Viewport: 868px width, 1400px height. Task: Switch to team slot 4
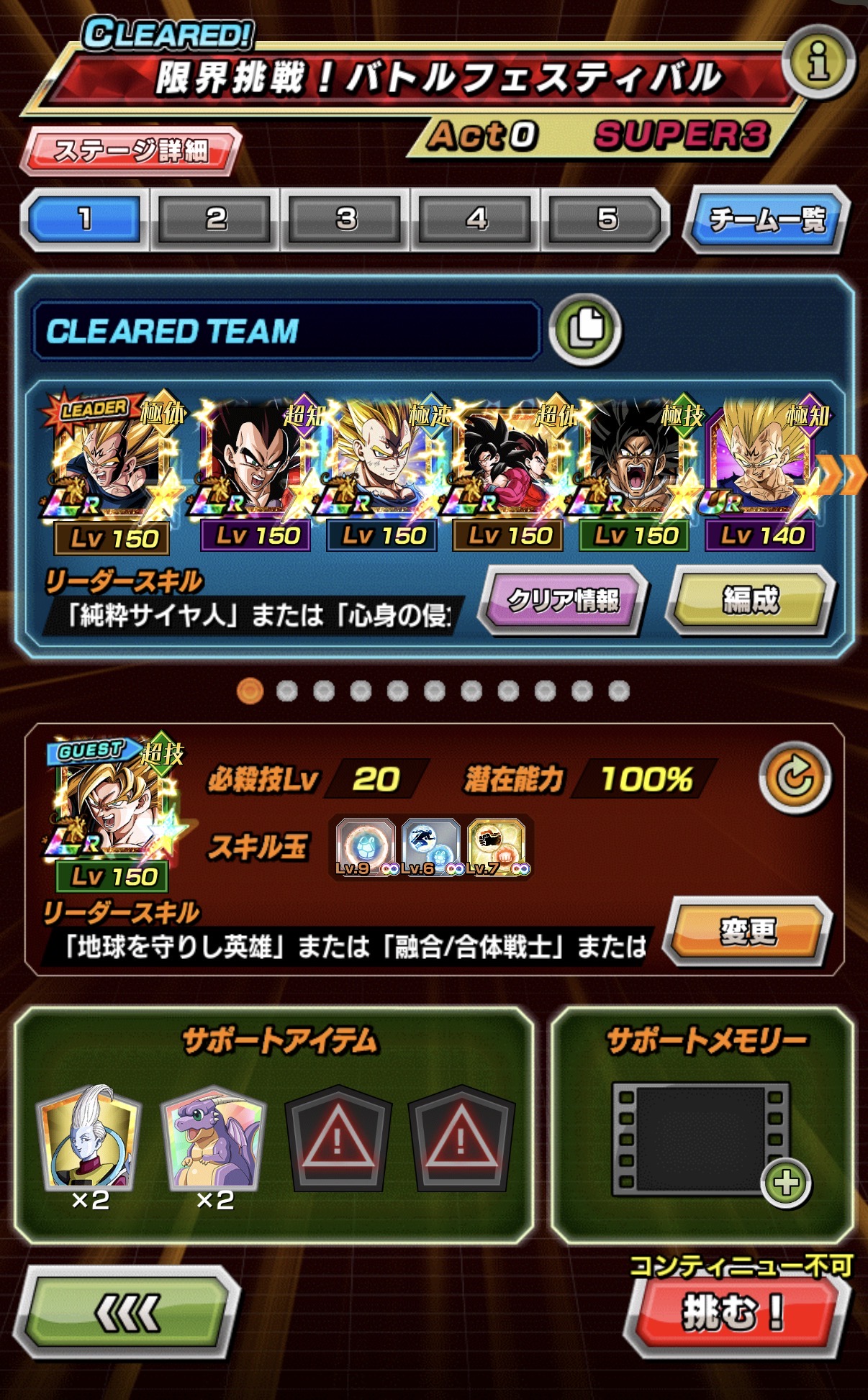tap(476, 219)
